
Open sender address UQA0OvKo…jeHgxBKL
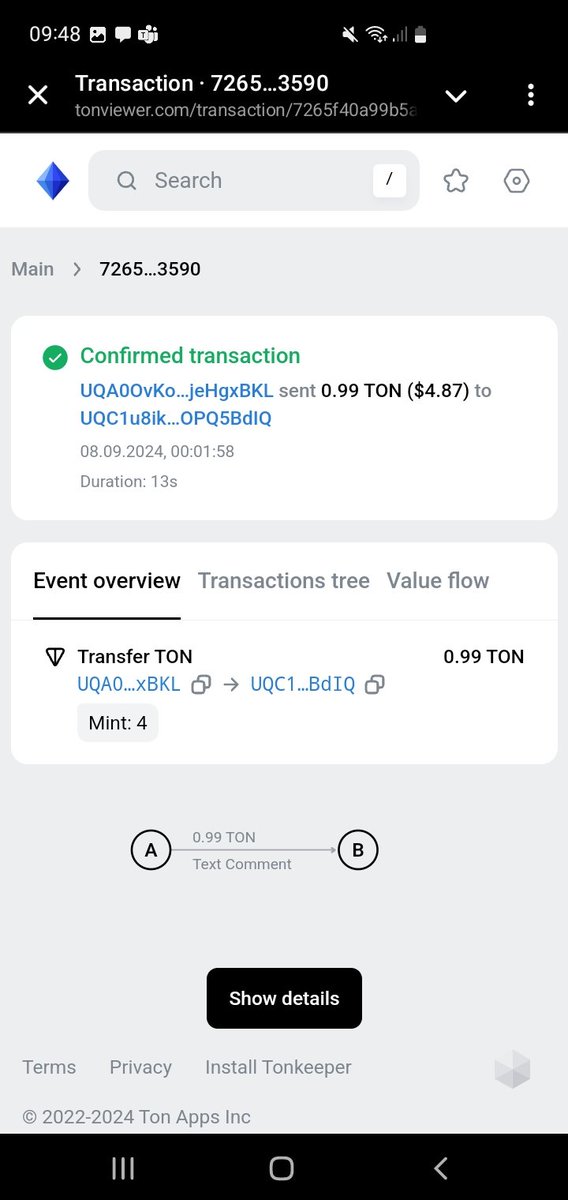pyautogui.click(x=176, y=390)
